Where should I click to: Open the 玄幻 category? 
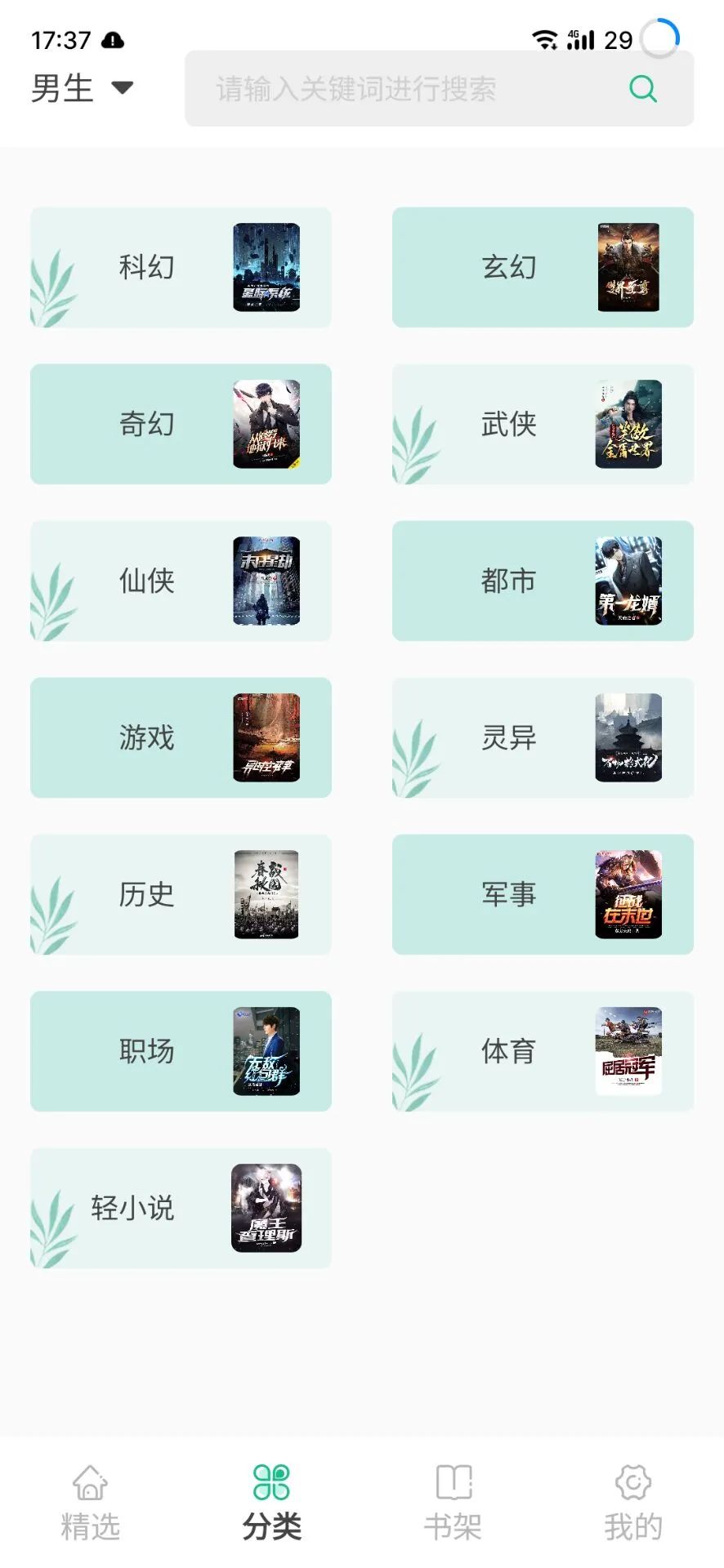click(543, 266)
